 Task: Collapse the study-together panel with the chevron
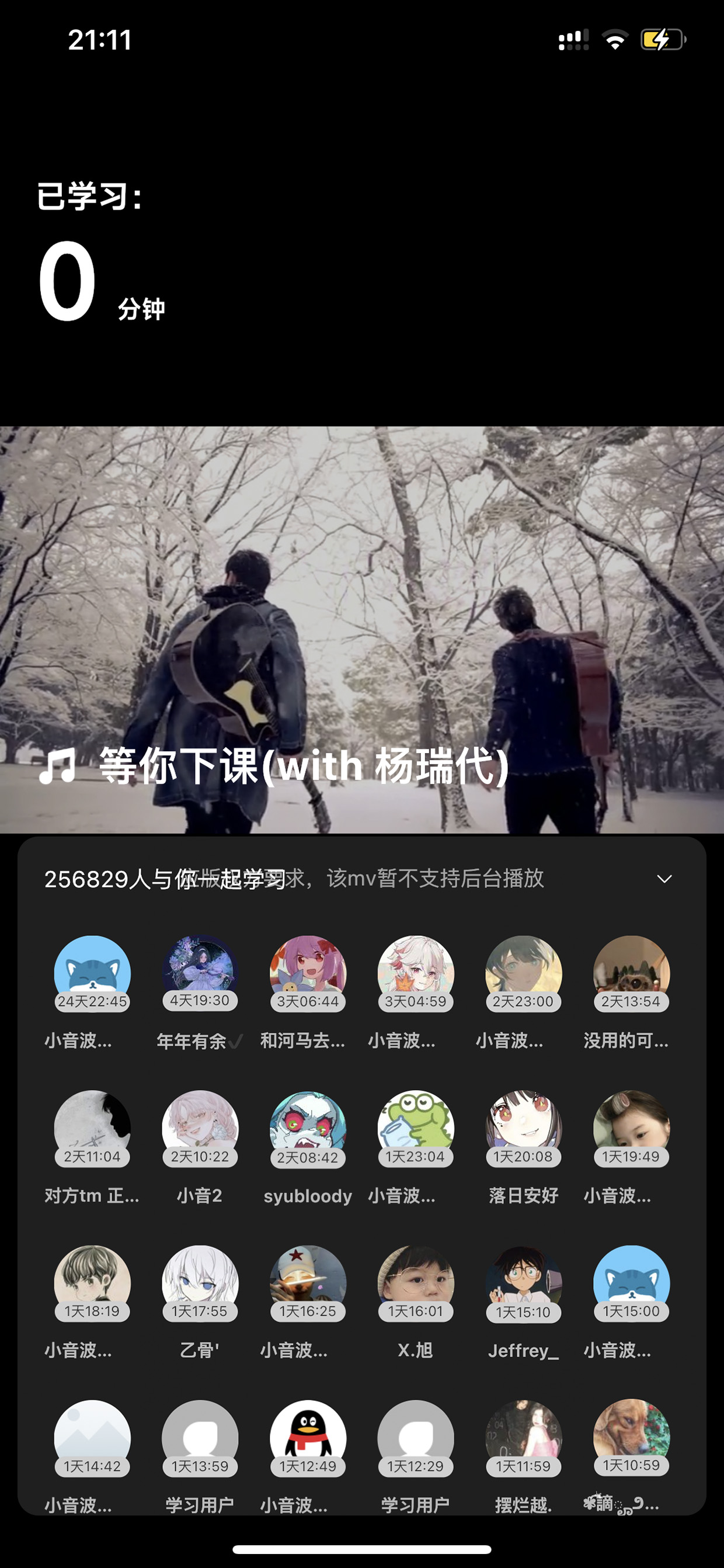(664, 879)
